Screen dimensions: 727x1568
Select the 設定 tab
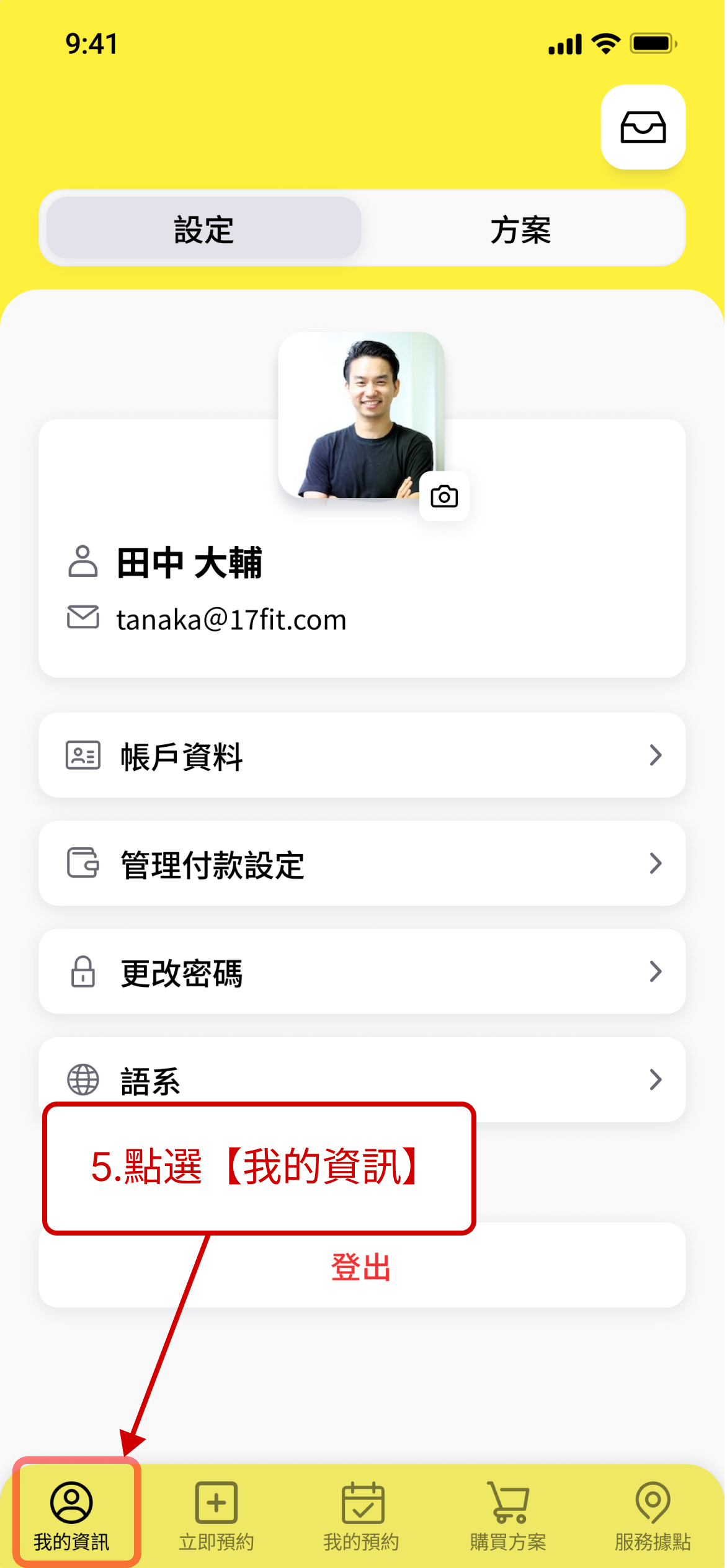click(204, 229)
